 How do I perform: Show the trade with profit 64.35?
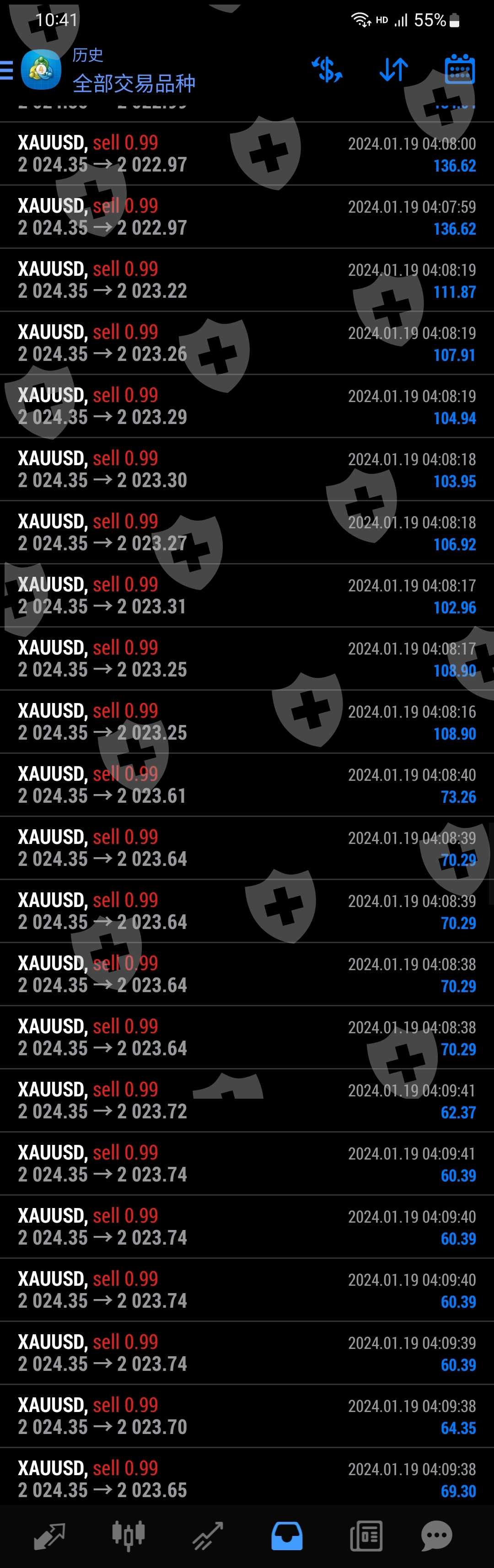tap(247, 1416)
